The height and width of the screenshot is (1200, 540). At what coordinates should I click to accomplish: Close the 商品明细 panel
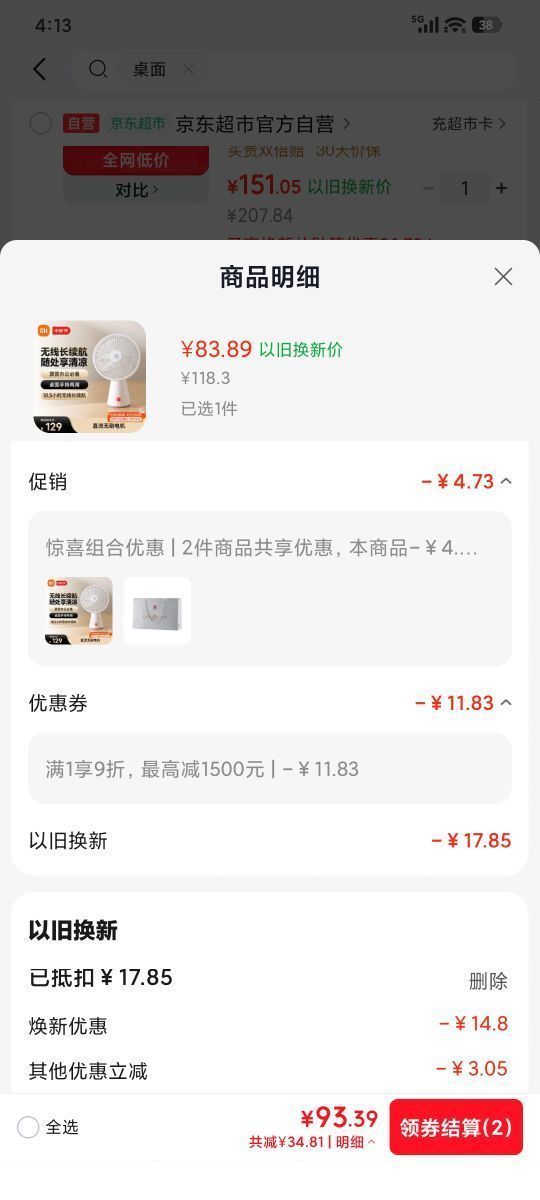503,277
